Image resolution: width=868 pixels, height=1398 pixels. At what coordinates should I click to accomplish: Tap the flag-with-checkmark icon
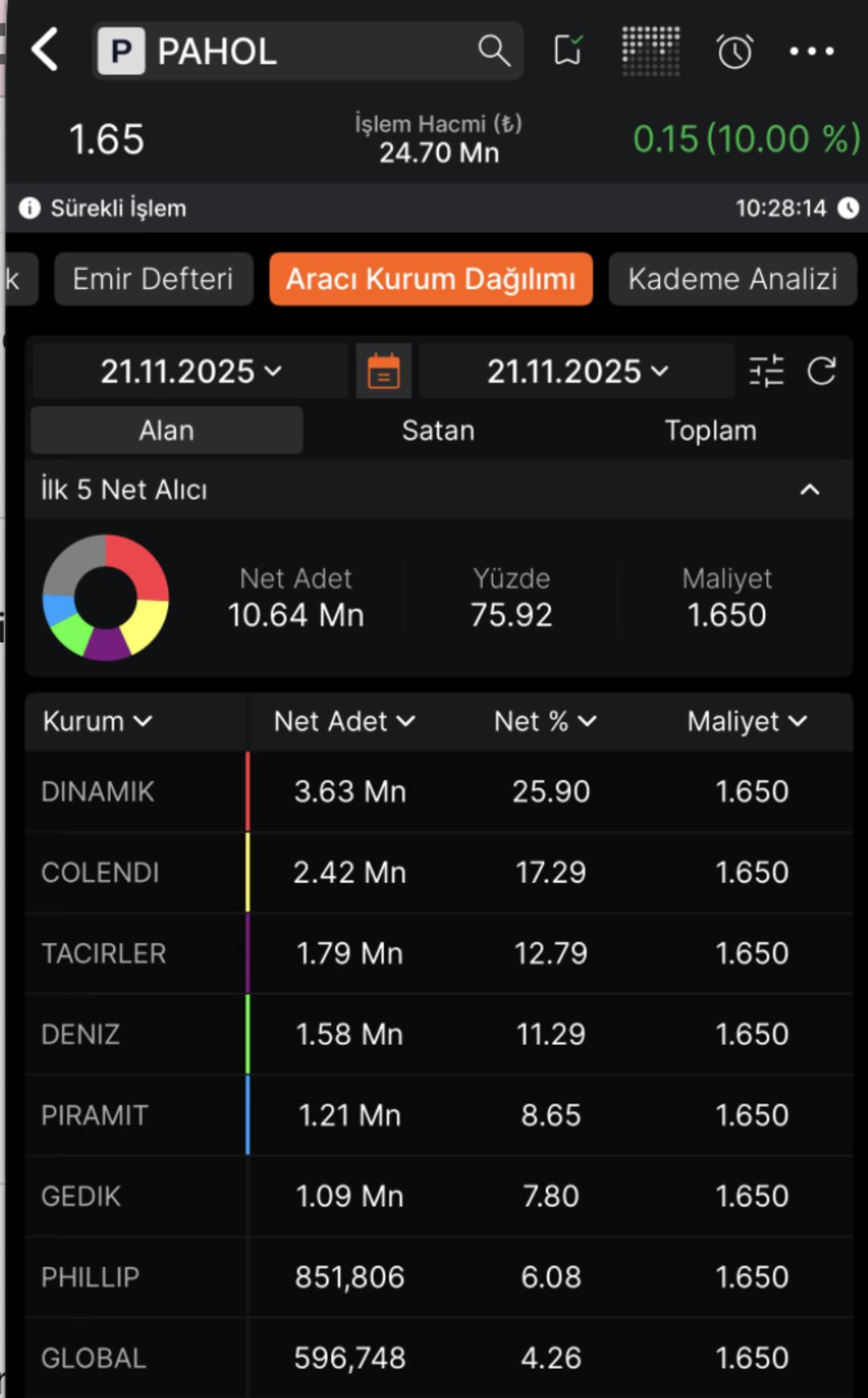pos(568,51)
